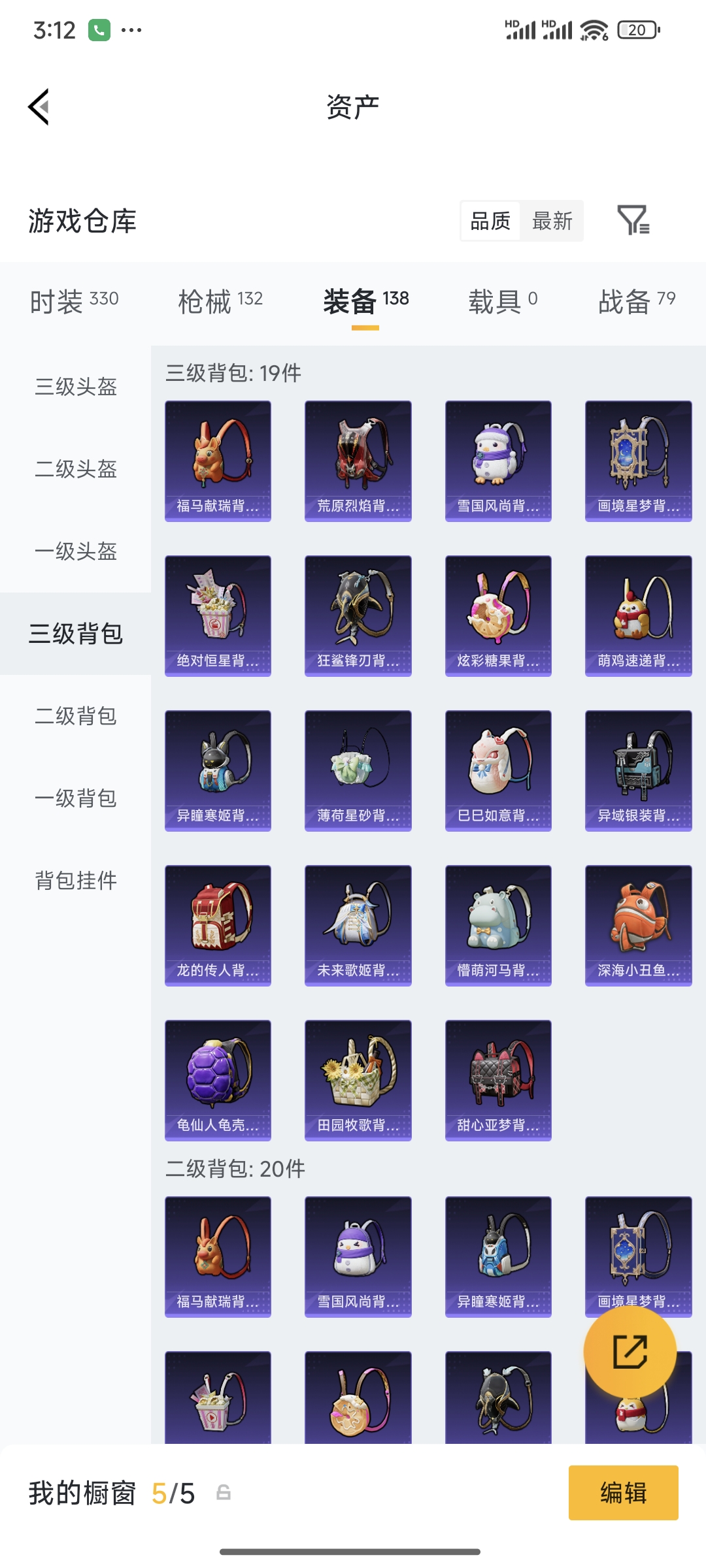Switch sorting to 最新
Viewport: 706px width, 1568px height.
coord(552,221)
